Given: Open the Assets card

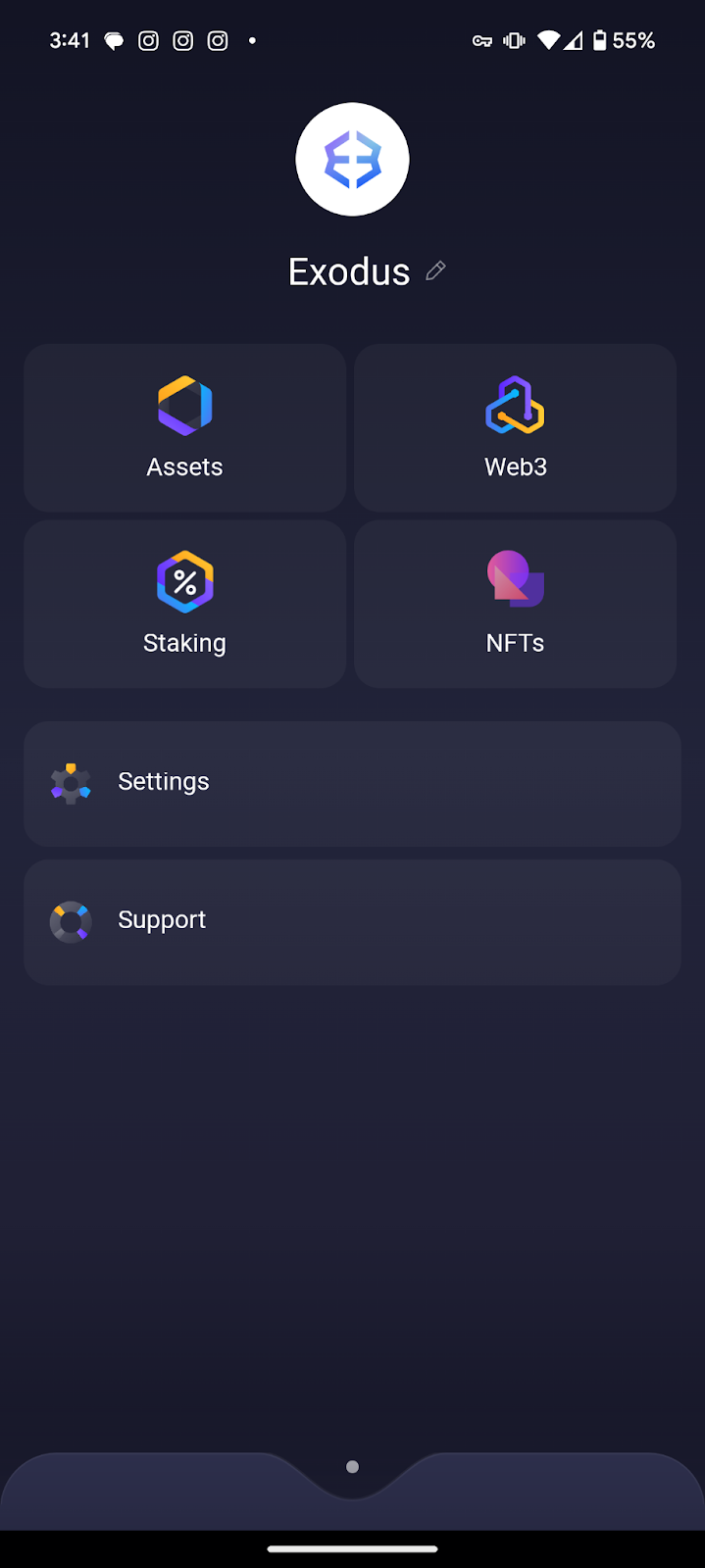Looking at the screenshot, I should pos(184,427).
